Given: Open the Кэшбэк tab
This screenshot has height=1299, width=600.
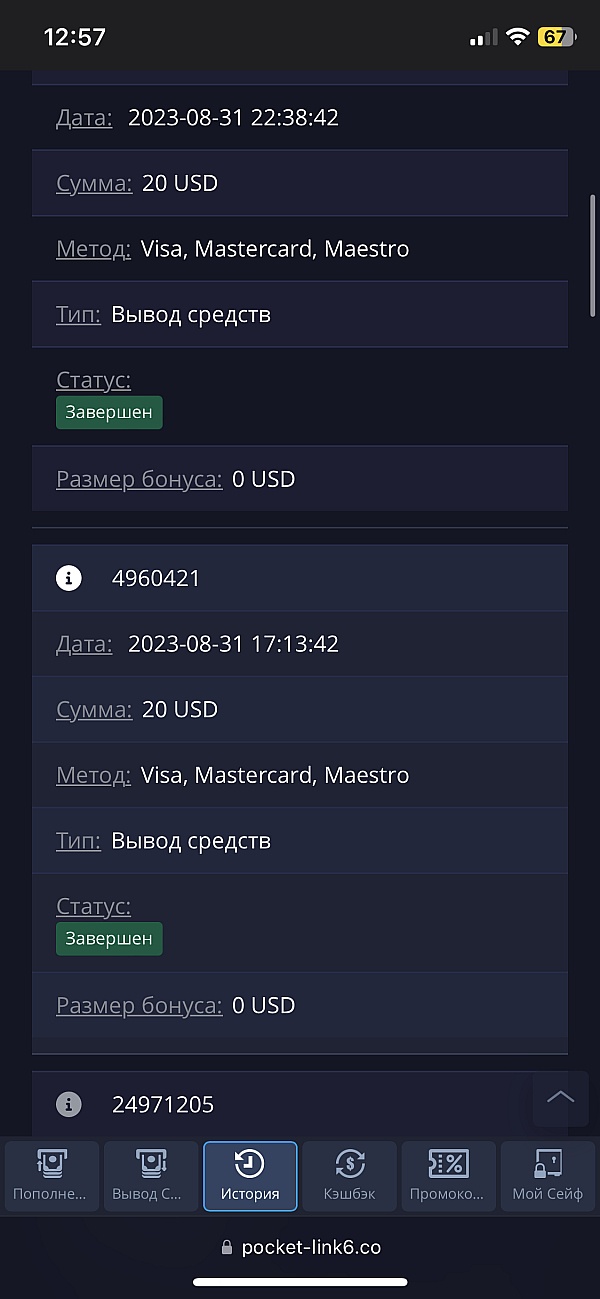Looking at the screenshot, I should pos(349,1176).
